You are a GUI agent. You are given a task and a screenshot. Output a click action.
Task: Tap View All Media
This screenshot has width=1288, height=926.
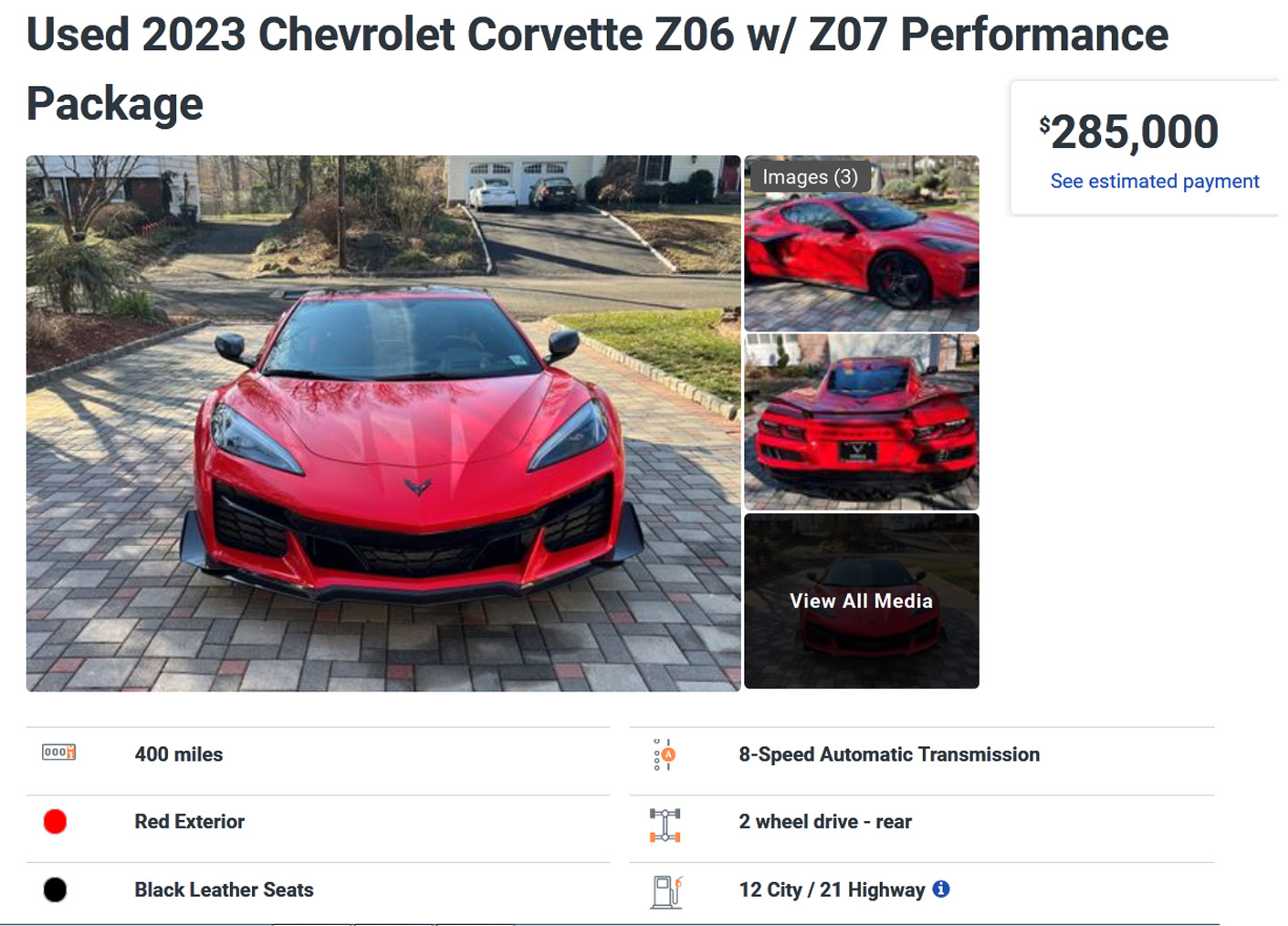point(862,601)
